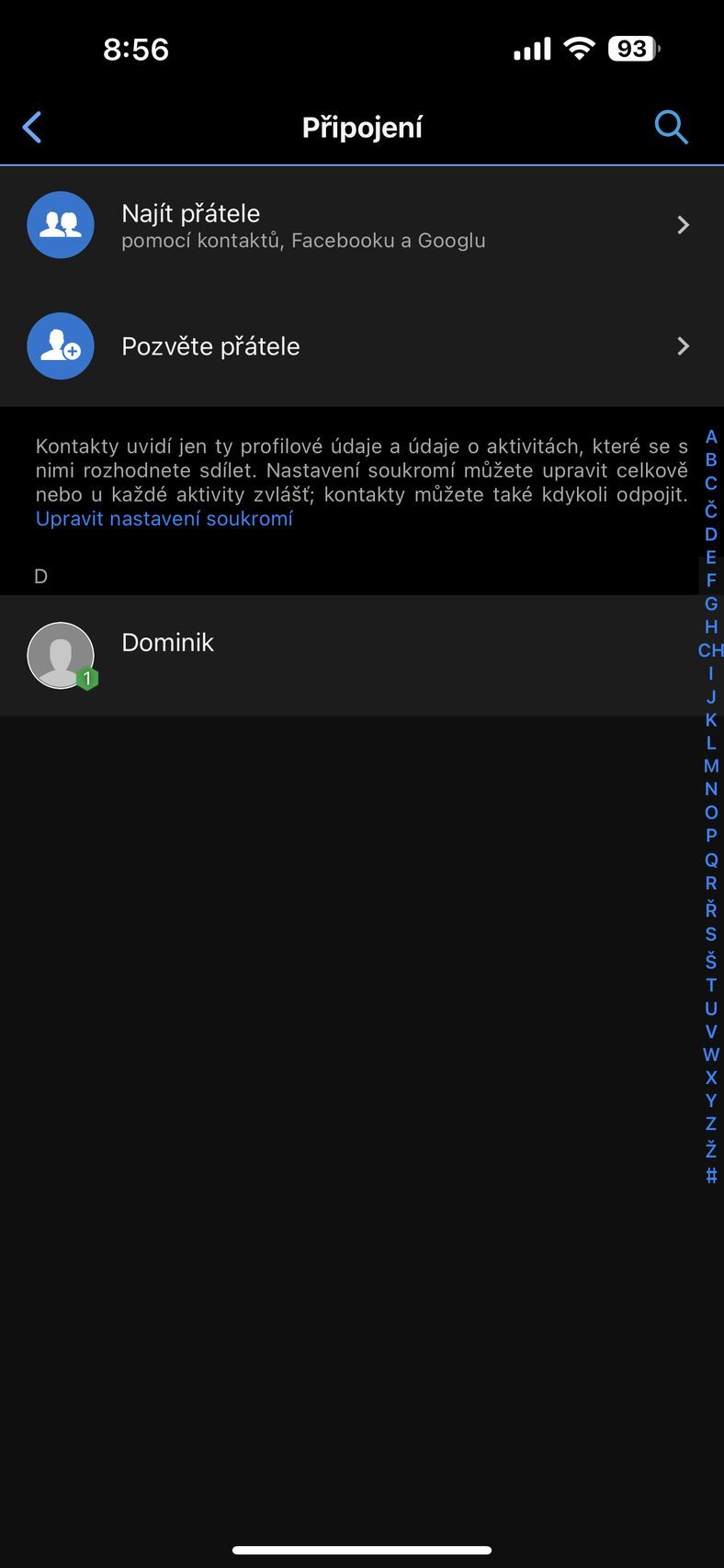
Task: Open Upravit nastavení soukromí link
Action: click(164, 519)
